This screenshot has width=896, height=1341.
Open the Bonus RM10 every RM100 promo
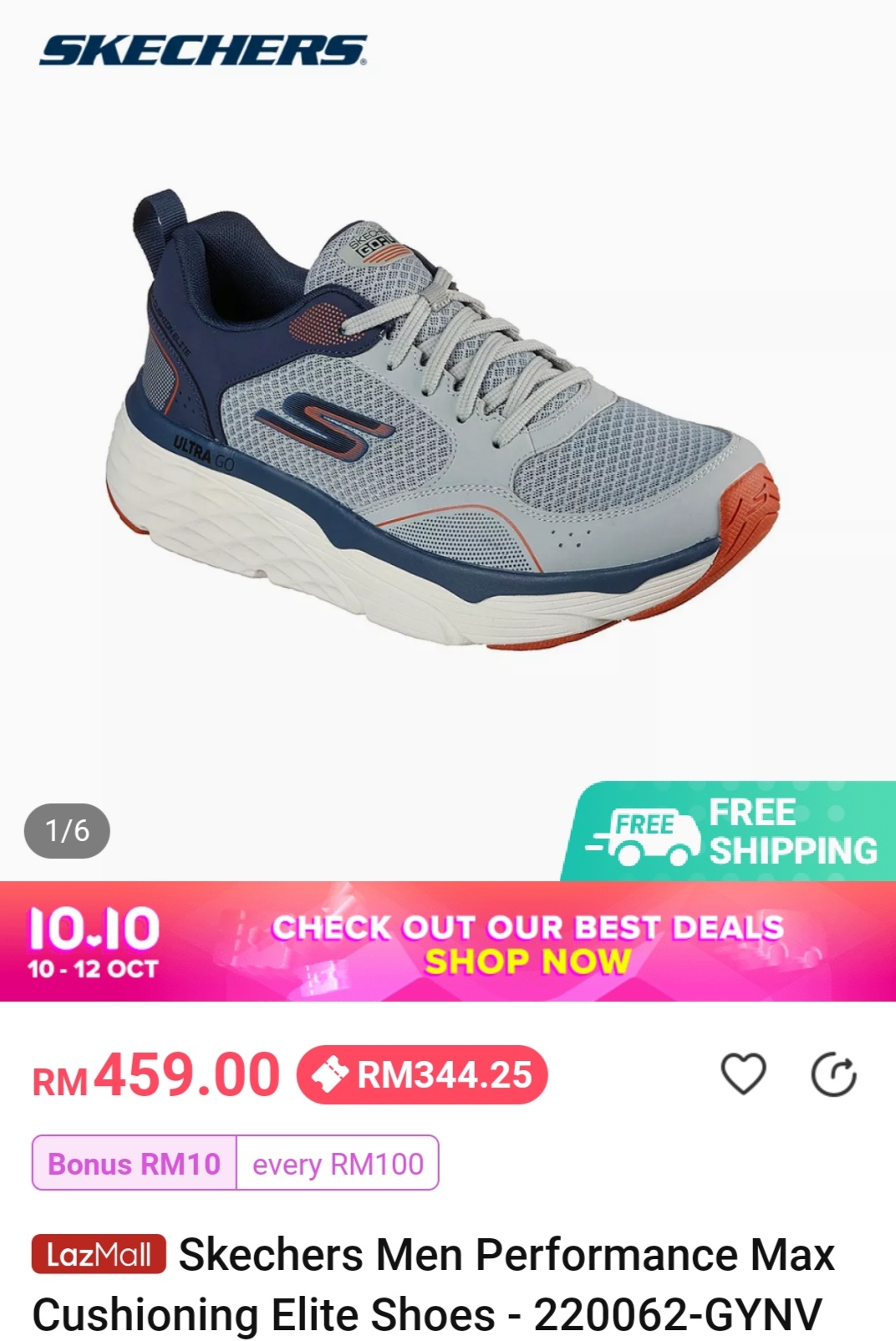235,1163
